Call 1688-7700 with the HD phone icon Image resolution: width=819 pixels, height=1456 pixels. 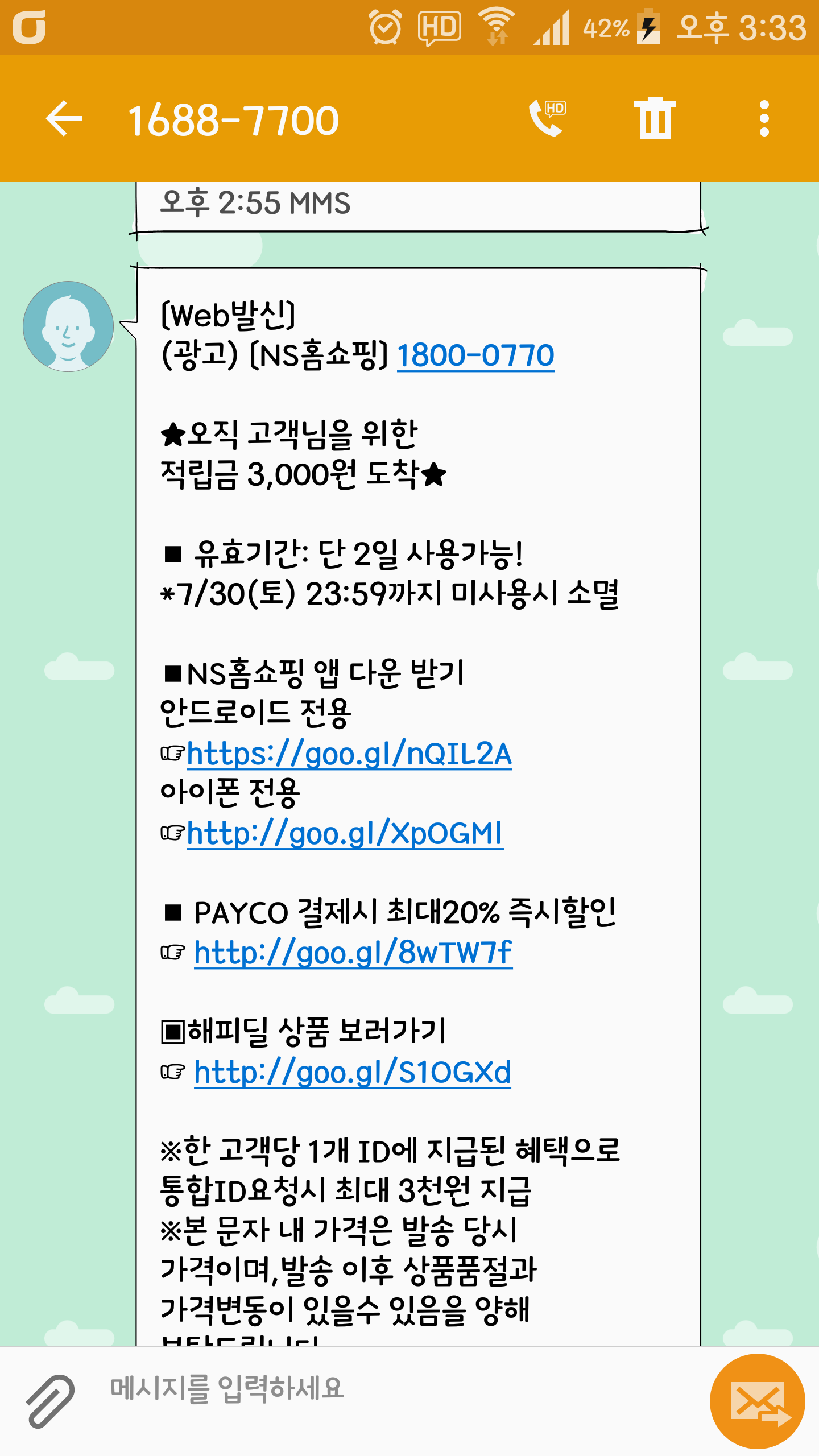[547, 118]
